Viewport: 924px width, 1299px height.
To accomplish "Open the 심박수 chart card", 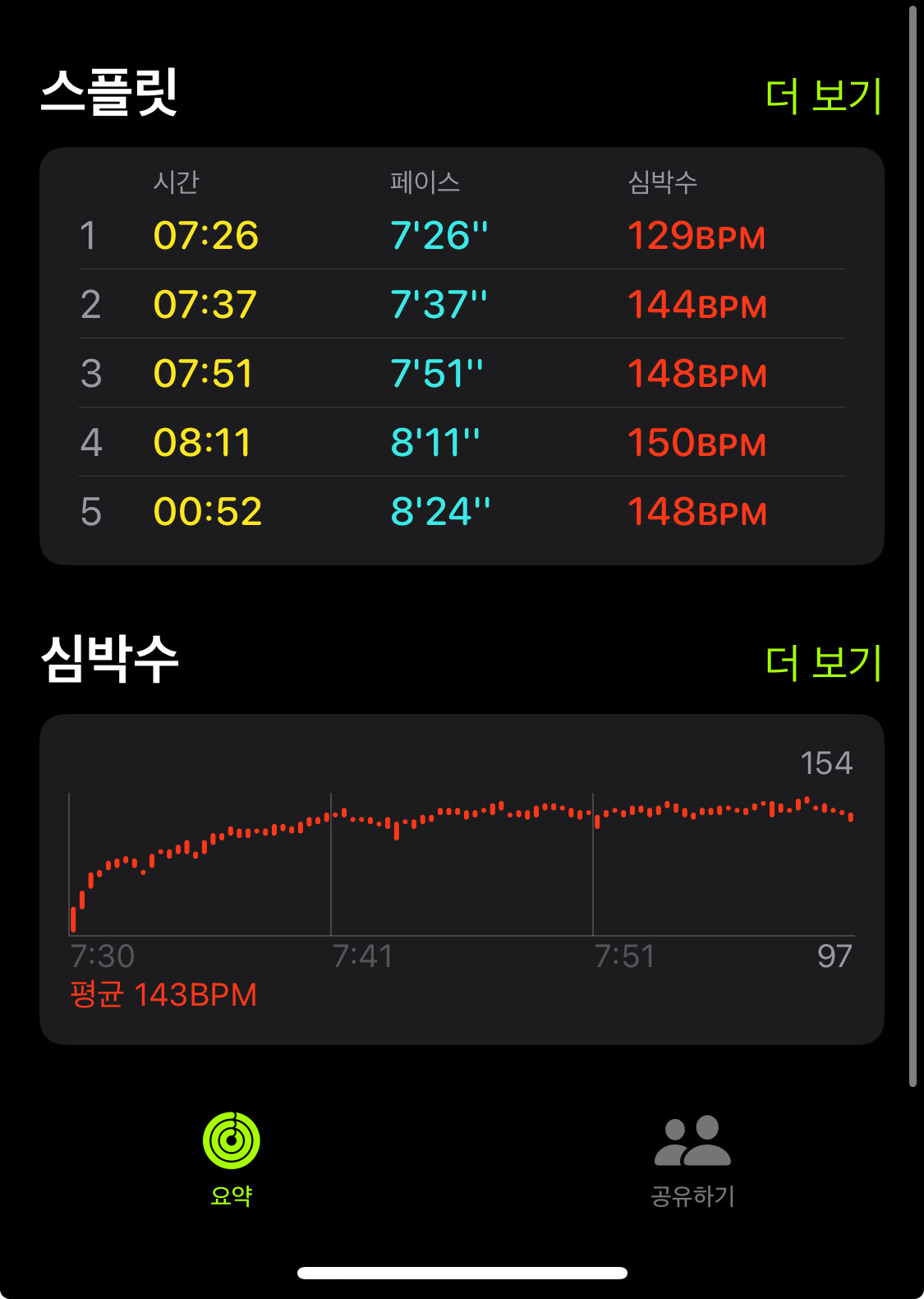I will pos(462,878).
